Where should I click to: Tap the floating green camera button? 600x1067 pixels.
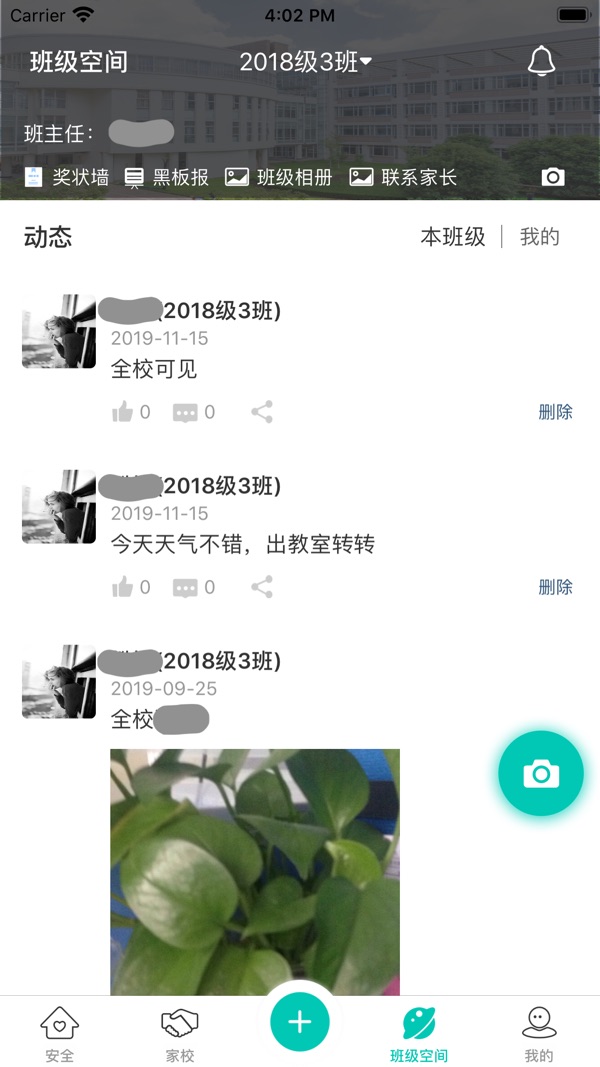[x=541, y=773]
